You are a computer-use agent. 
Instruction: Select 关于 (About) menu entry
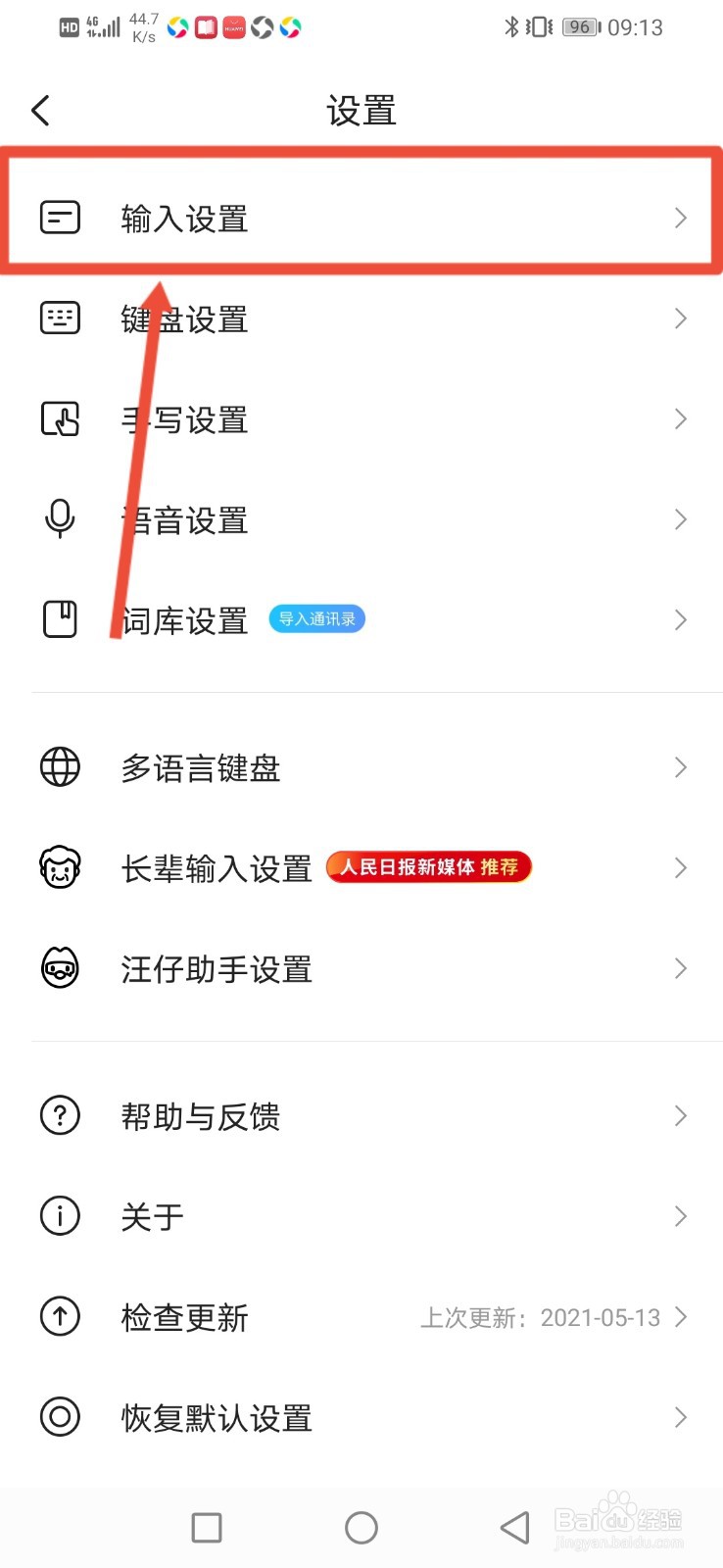point(152,1216)
